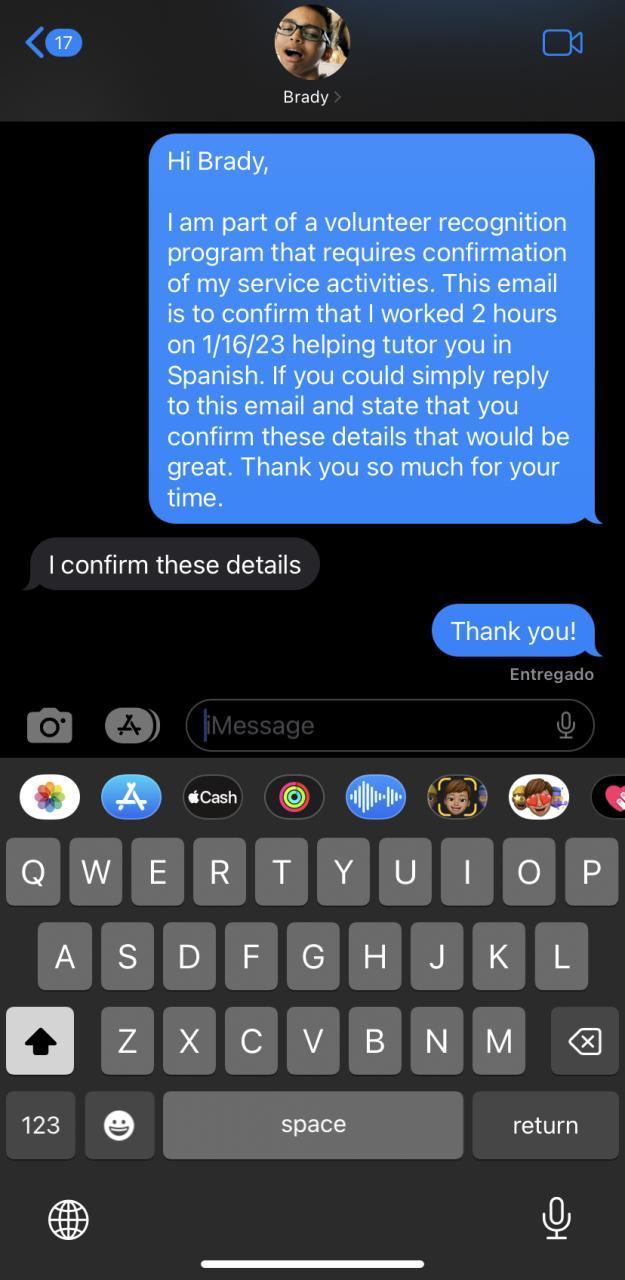Start a FaceTime video call with Brady

pos(562,43)
